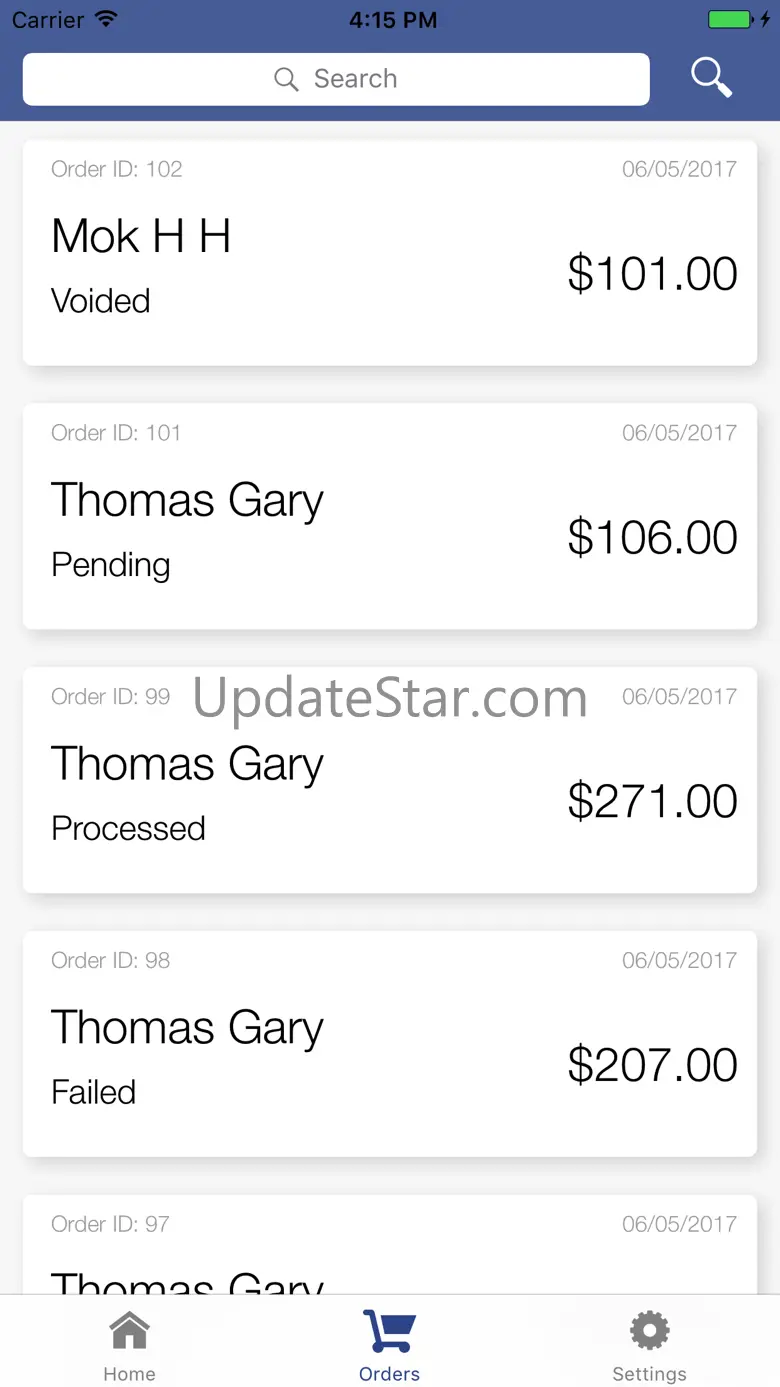The image size is (780, 1387).
Task: Tap the magnifying glass search icon
Action: [x=711, y=78]
